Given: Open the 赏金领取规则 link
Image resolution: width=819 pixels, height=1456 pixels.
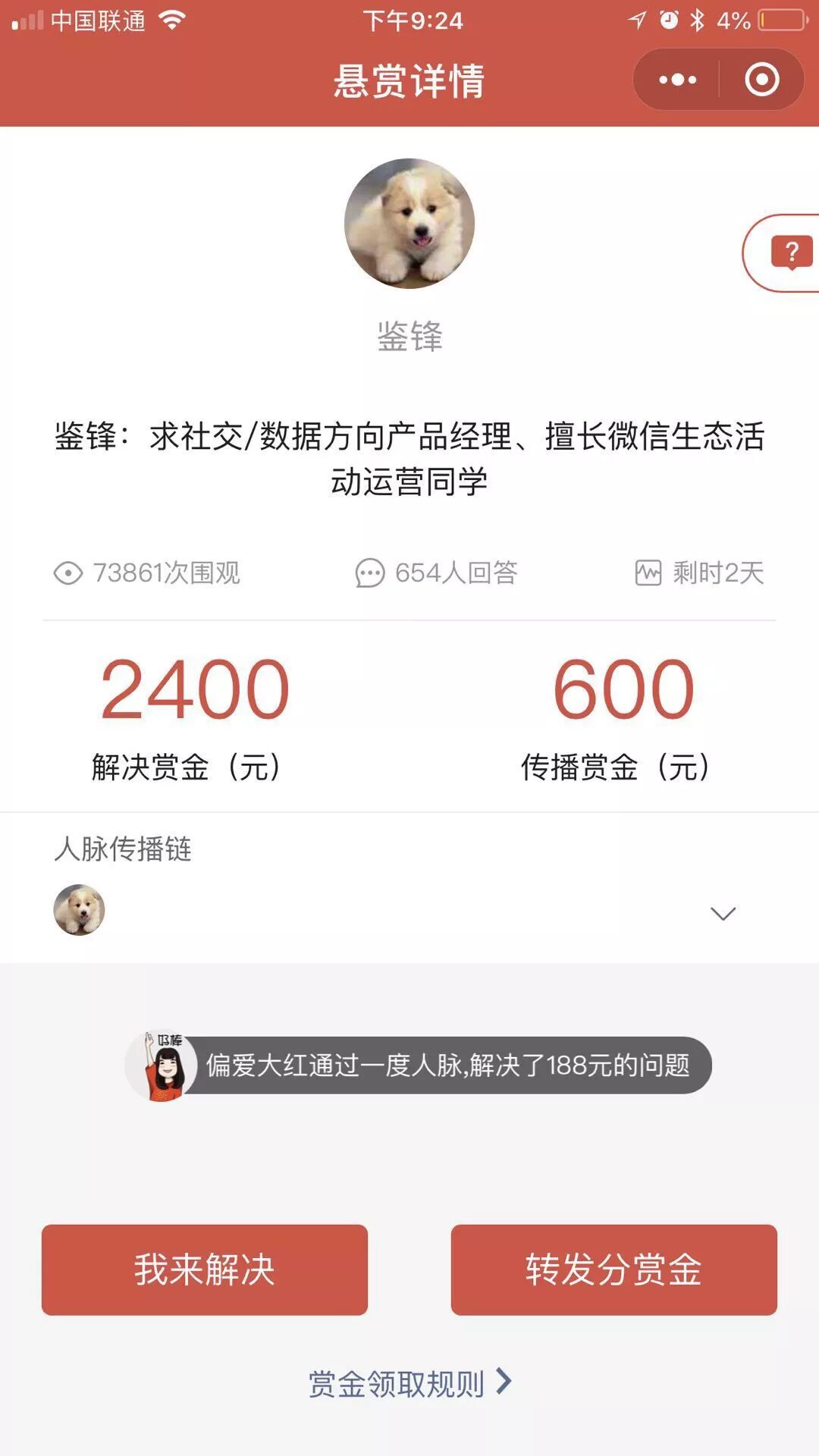Looking at the screenshot, I should (409, 1383).
